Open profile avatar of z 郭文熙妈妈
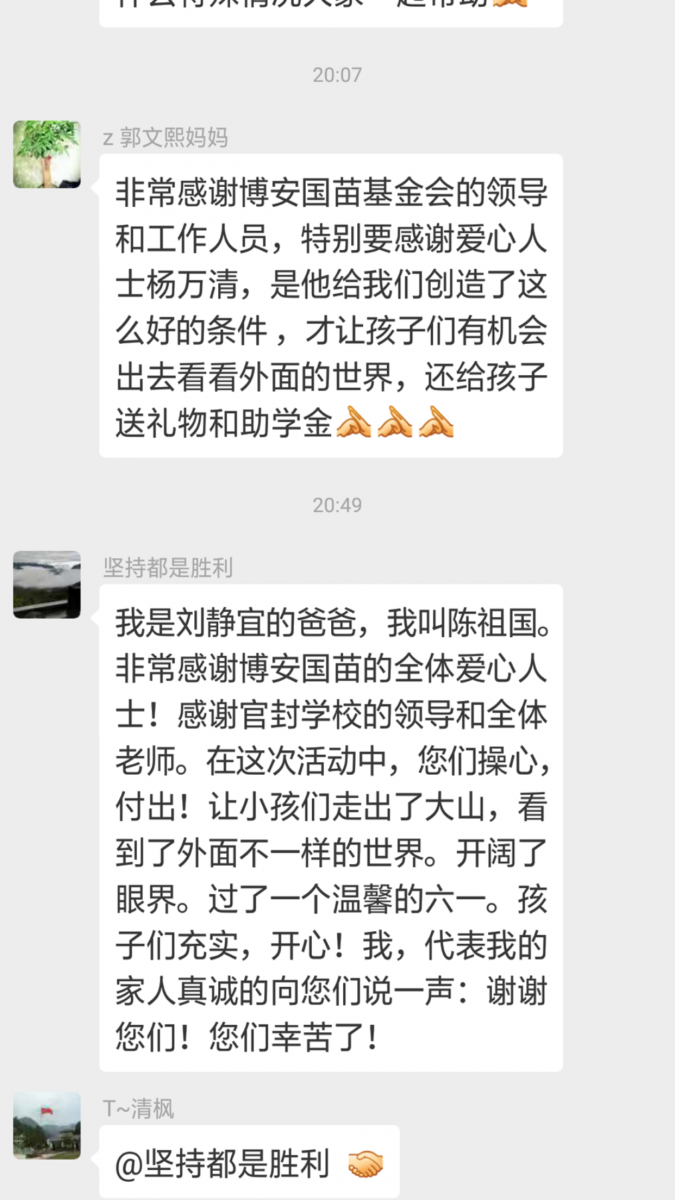Viewport: 675px width, 1200px height. 46,154
